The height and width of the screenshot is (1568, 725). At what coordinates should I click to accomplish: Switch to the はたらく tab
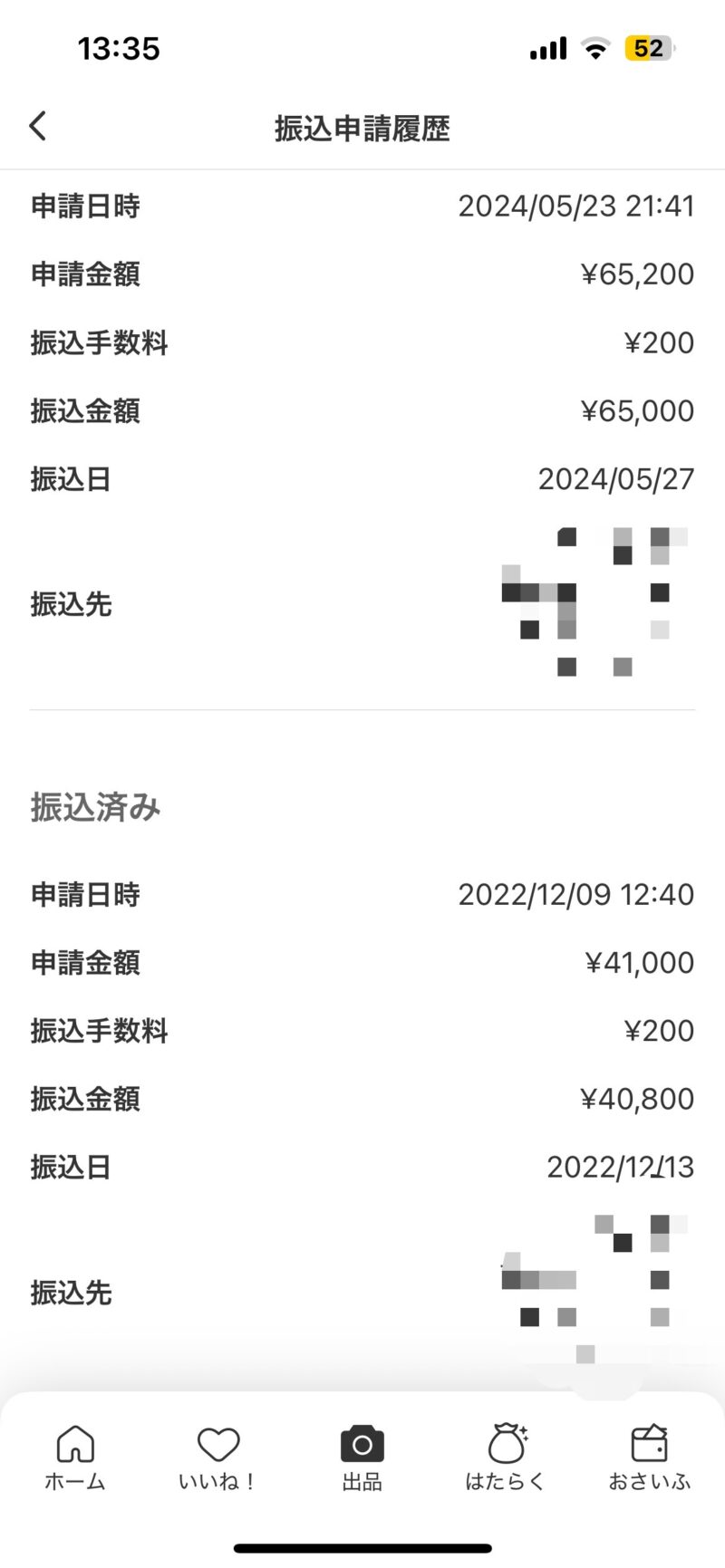[x=506, y=1457]
